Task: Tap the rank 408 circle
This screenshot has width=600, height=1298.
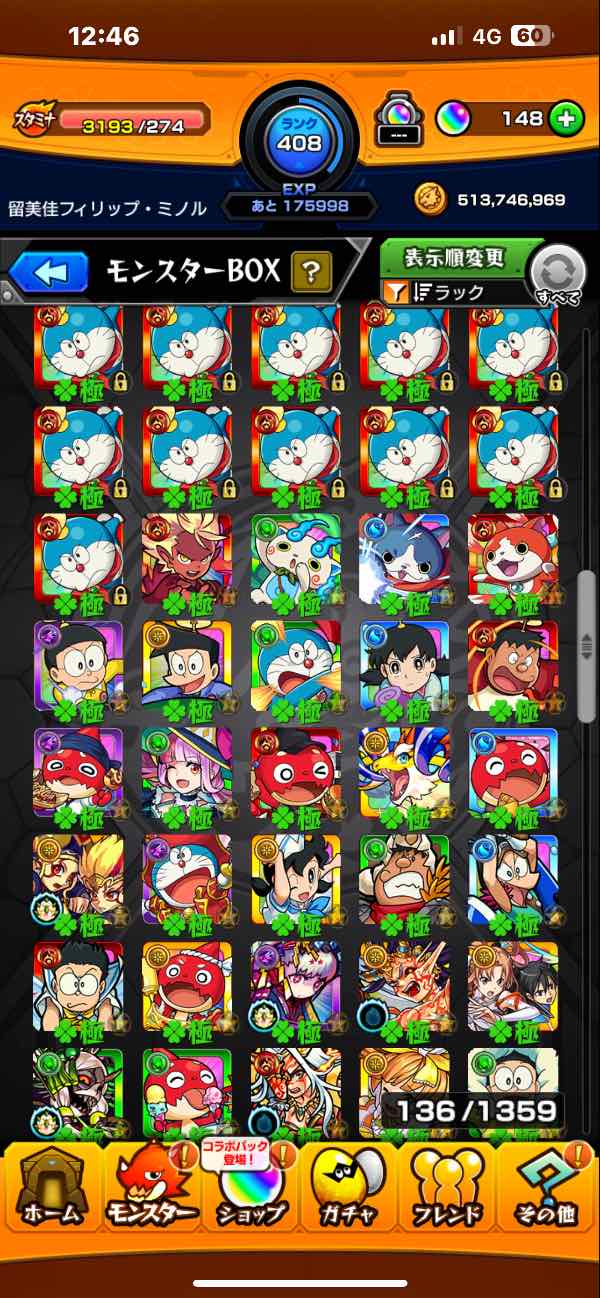Action: pos(299,135)
